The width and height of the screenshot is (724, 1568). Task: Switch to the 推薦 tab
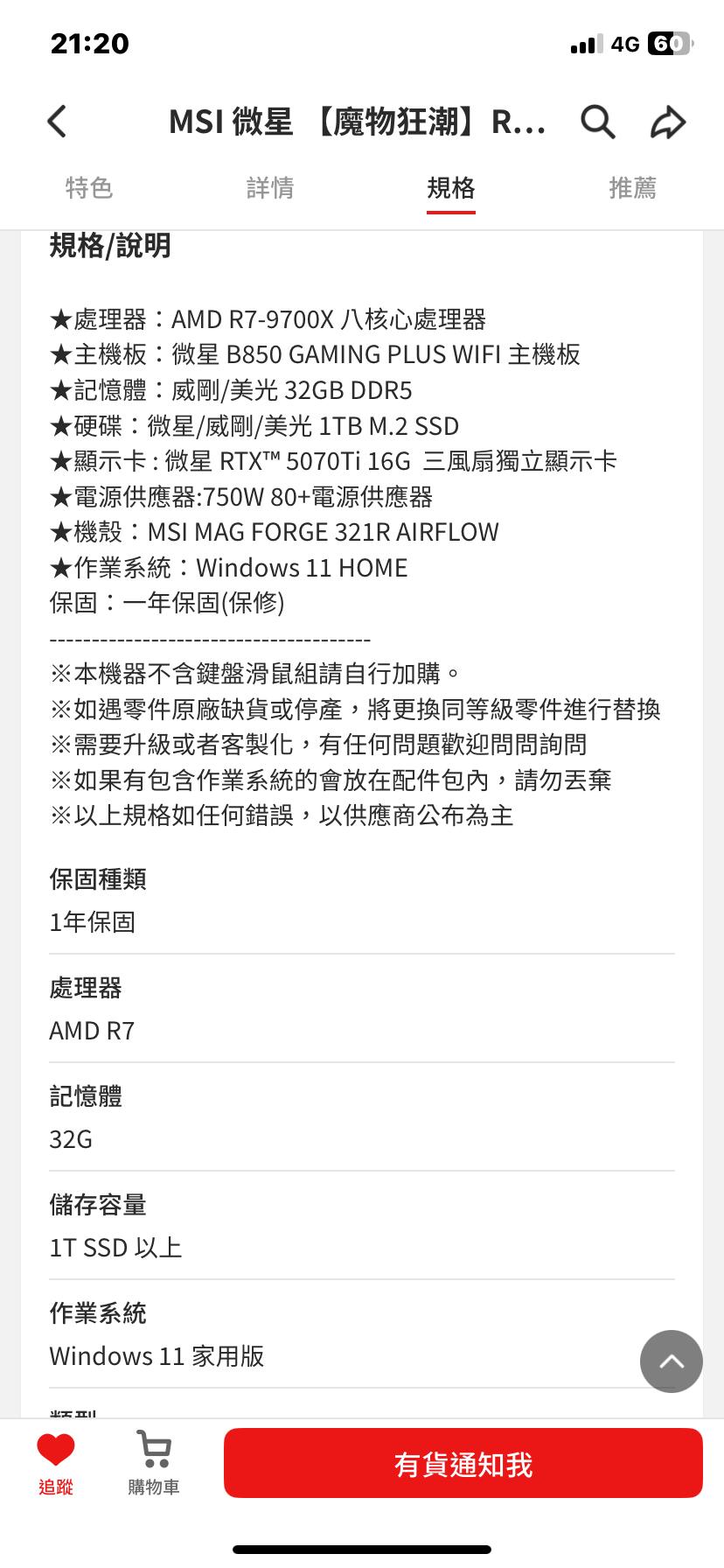[x=632, y=187]
